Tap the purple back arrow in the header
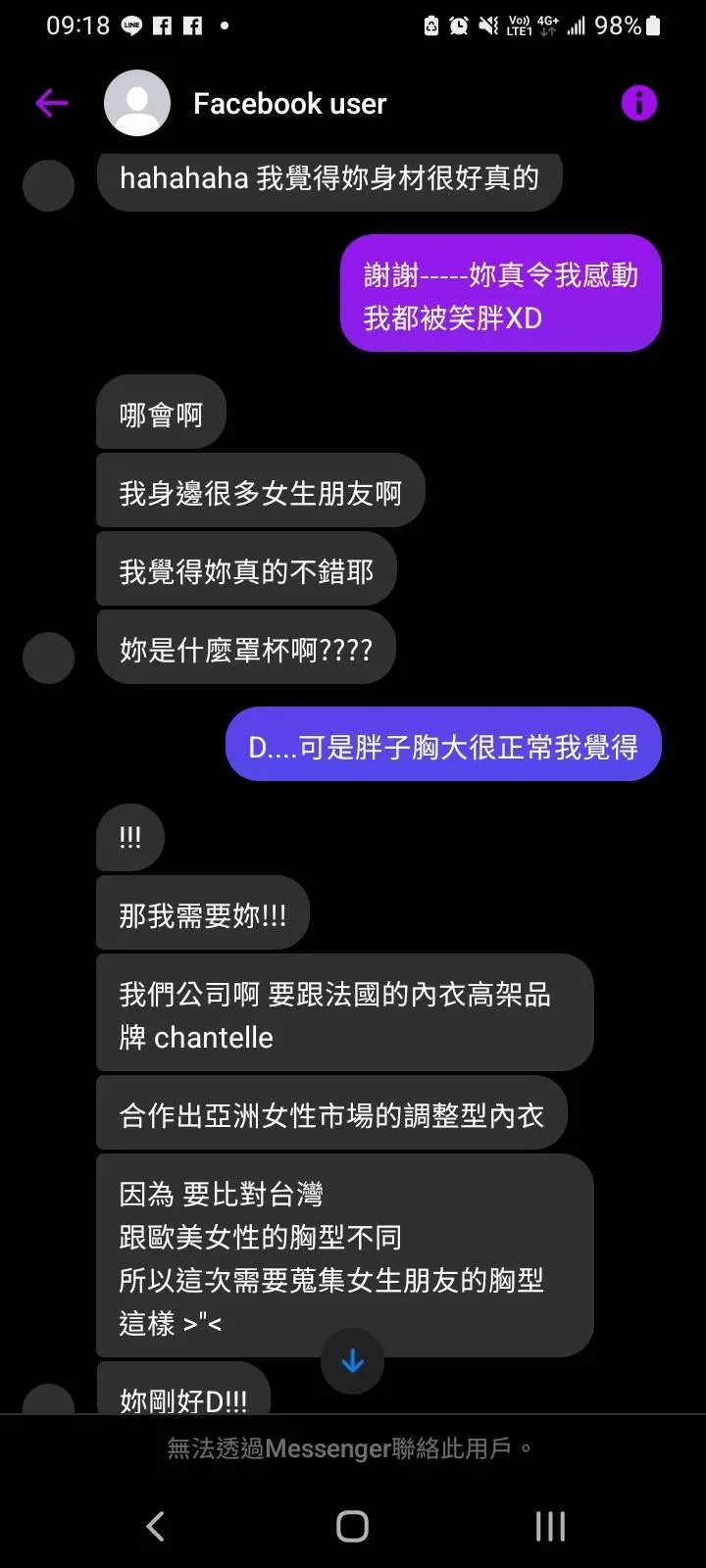Image resolution: width=706 pixels, height=1568 pixels. click(x=51, y=102)
